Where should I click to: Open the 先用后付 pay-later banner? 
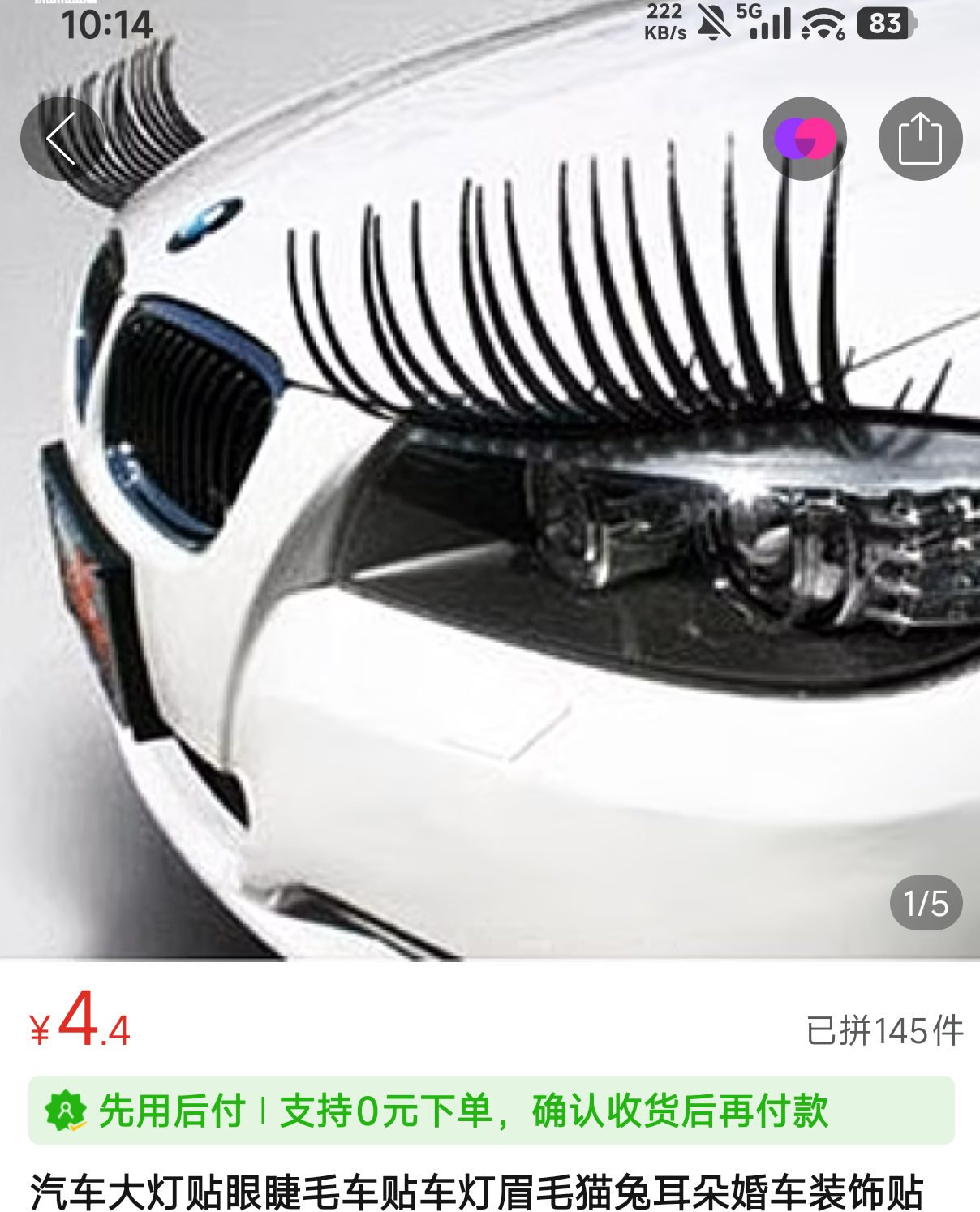(x=491, y=1110)
